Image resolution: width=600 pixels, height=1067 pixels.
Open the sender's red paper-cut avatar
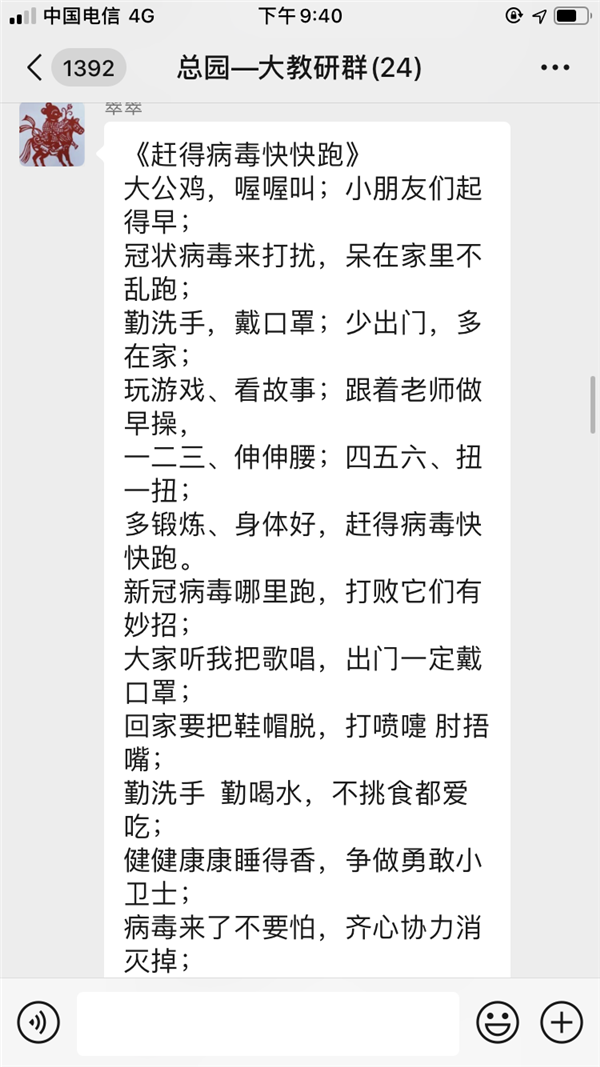click(52, 134)
